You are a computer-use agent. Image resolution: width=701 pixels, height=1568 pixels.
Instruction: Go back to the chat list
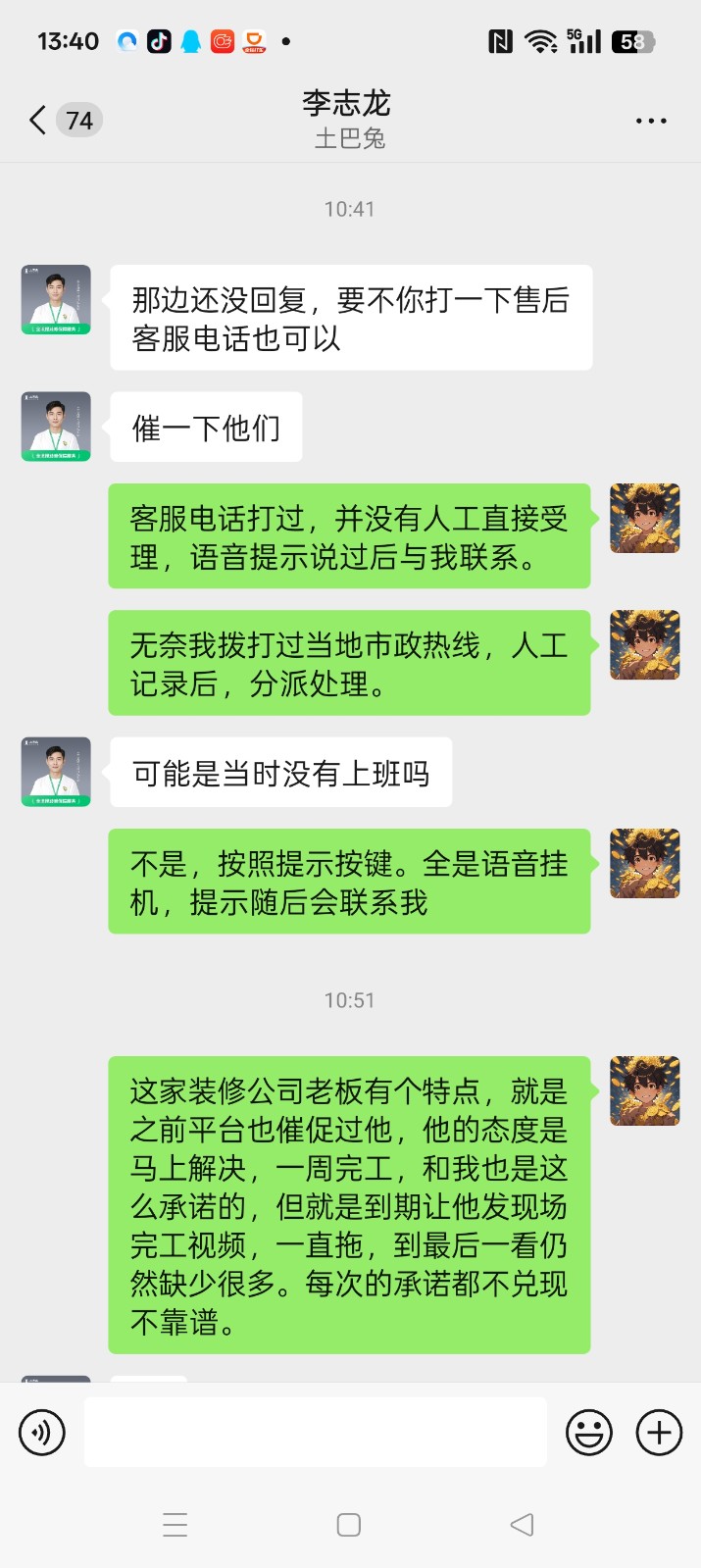[x=39, y=121]
